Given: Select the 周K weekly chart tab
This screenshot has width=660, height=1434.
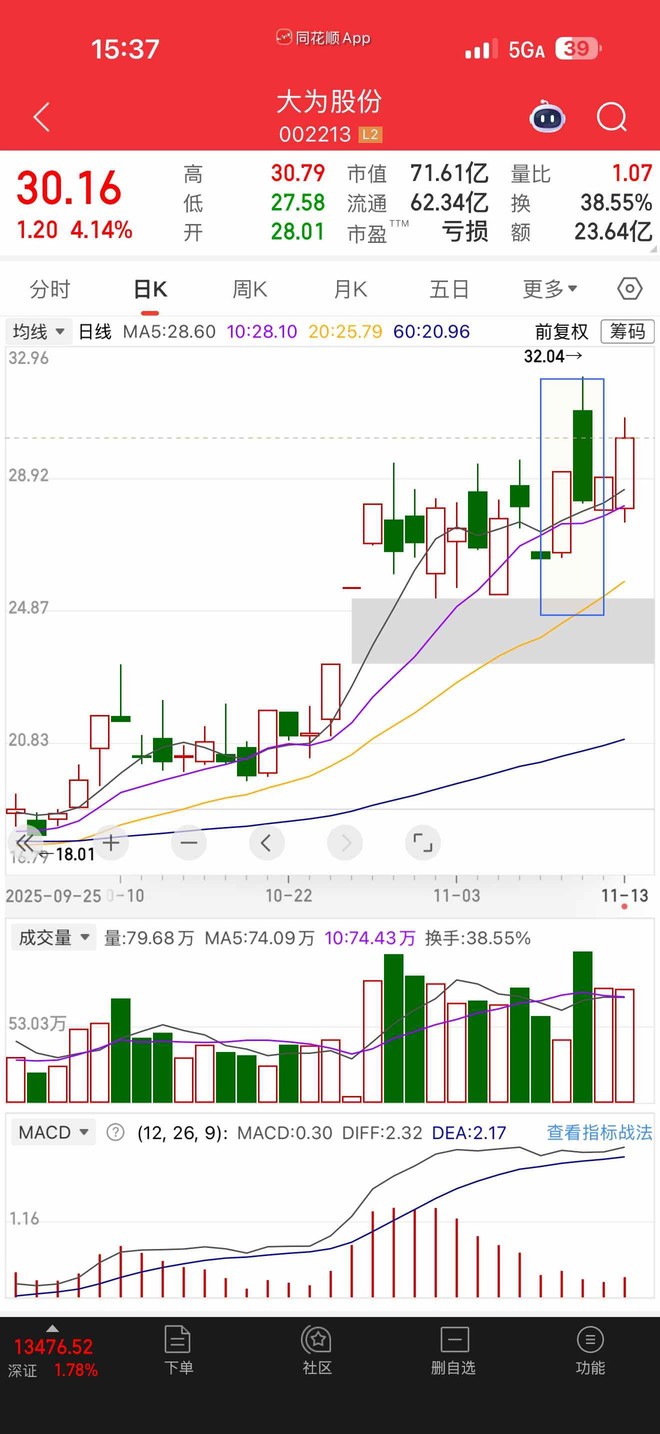Looking at the screenshot, I should coord(250,290).
